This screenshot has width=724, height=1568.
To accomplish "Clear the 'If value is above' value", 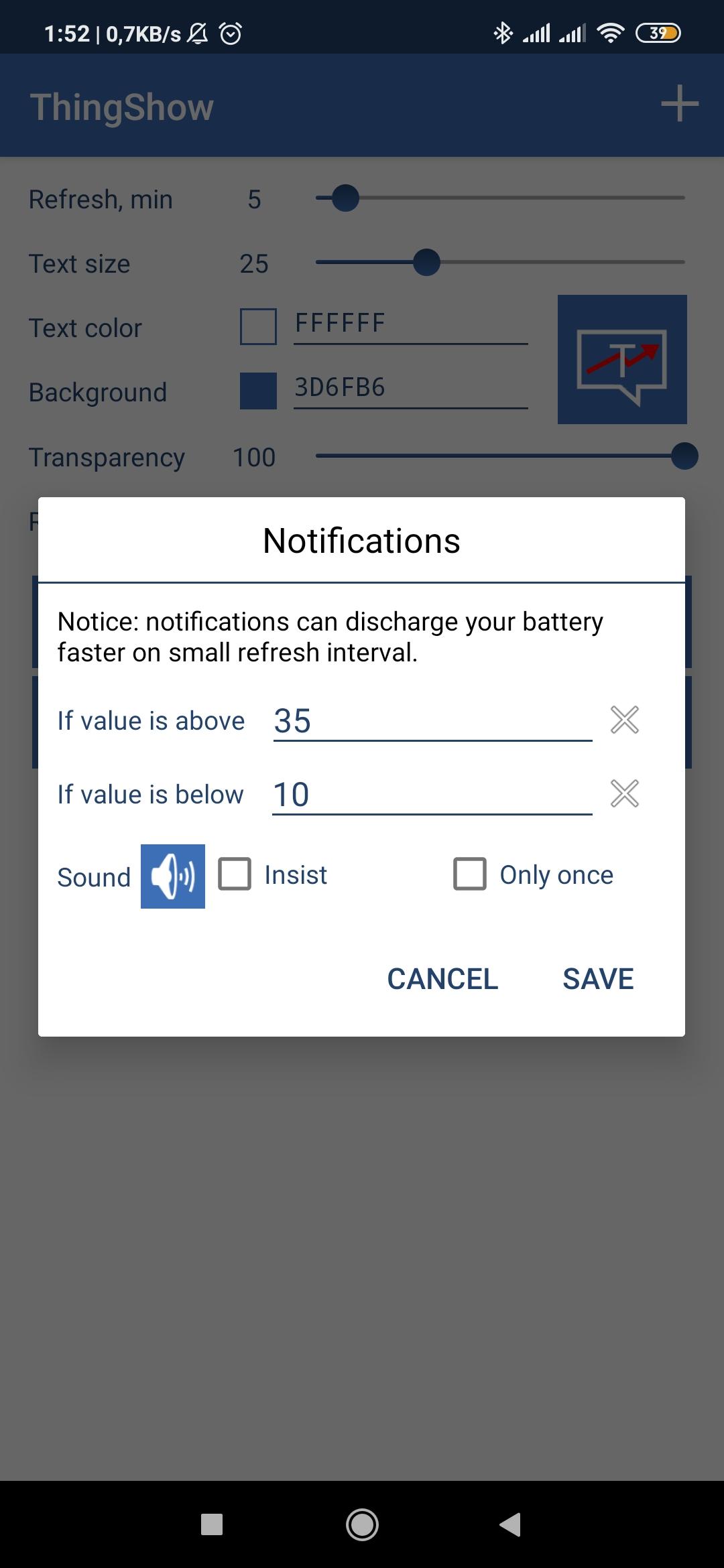I will pos(625,720).
